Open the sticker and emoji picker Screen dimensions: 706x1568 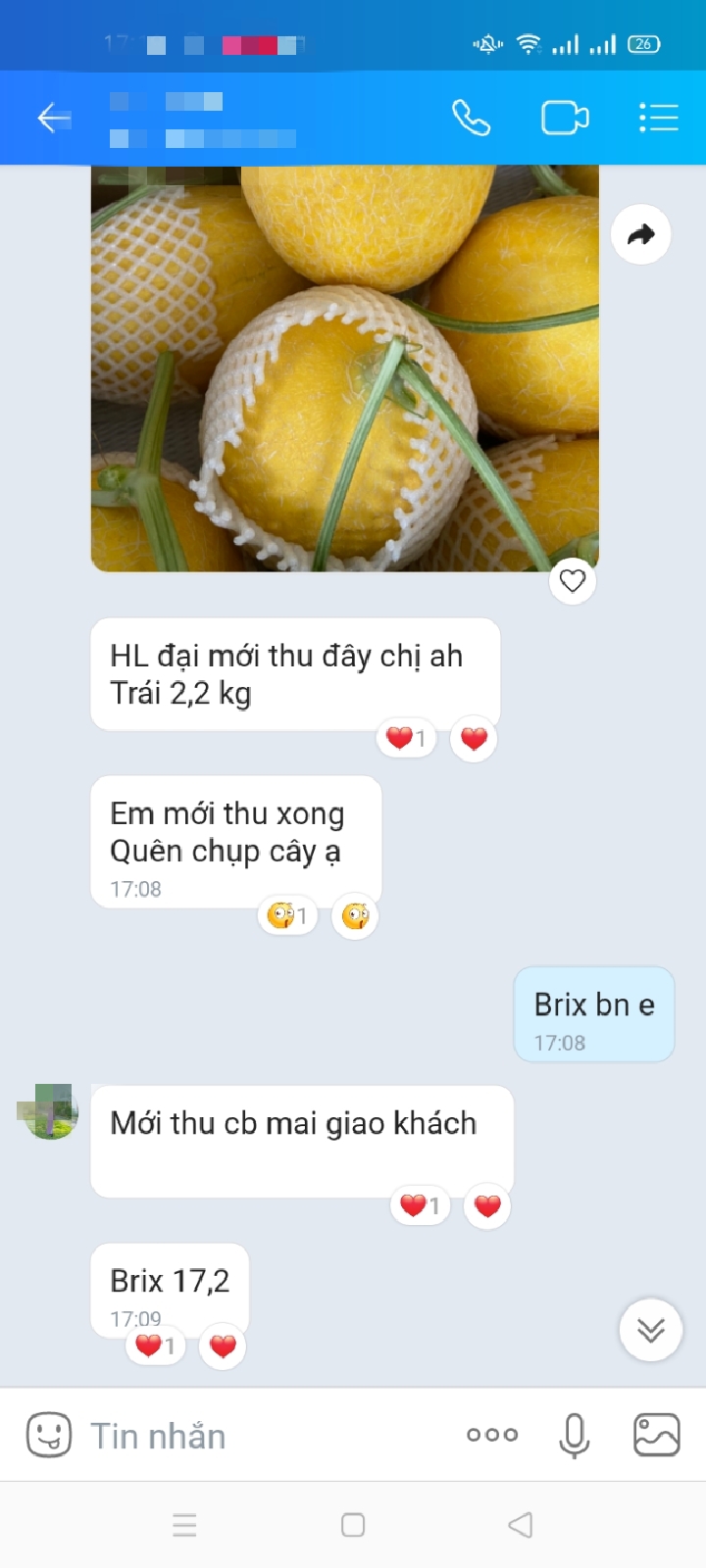pyautogui.click(x=48, y=1435)
